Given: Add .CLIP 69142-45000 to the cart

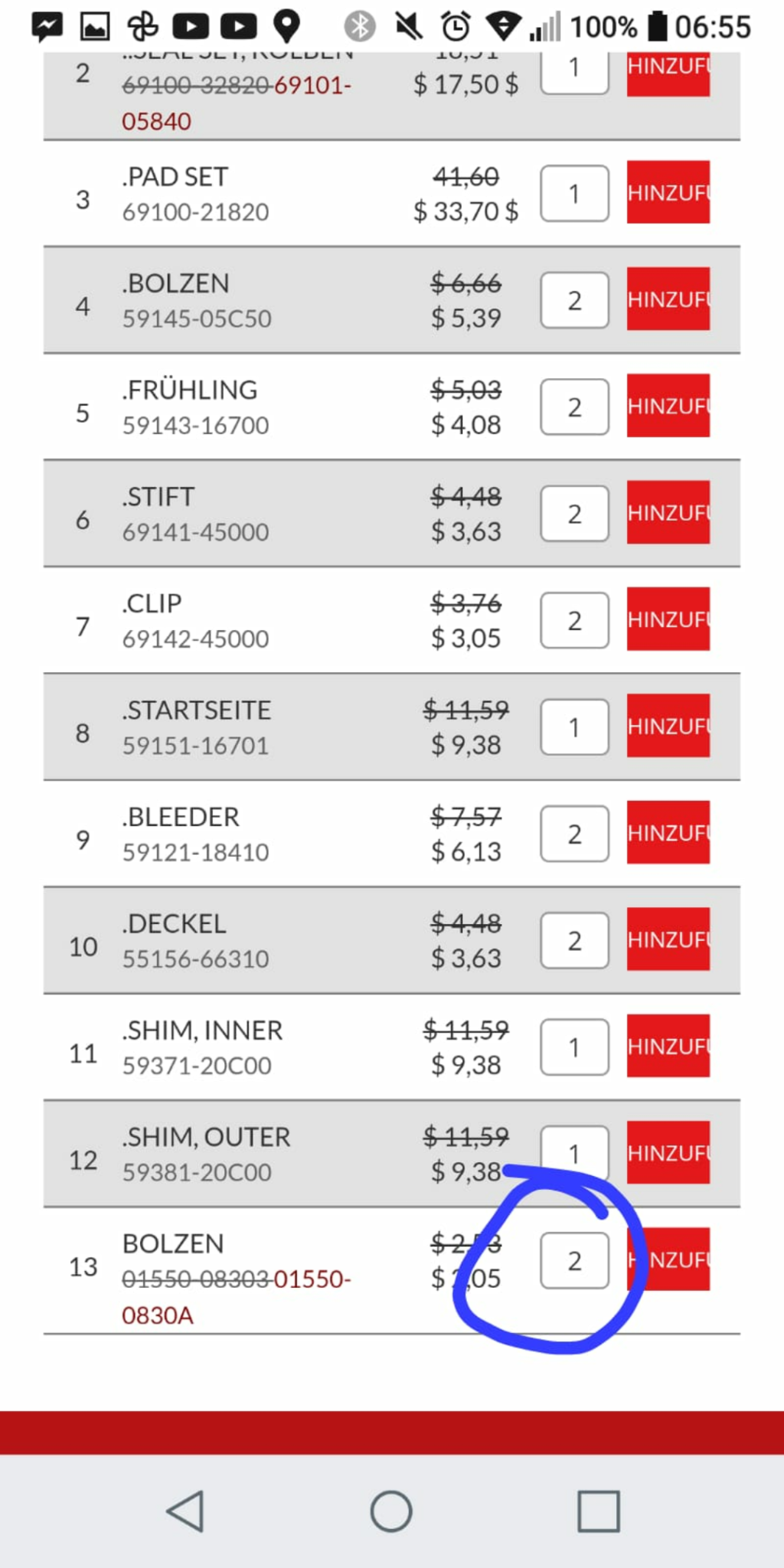Looking at the screenshot, I should [x=668, y=619].
